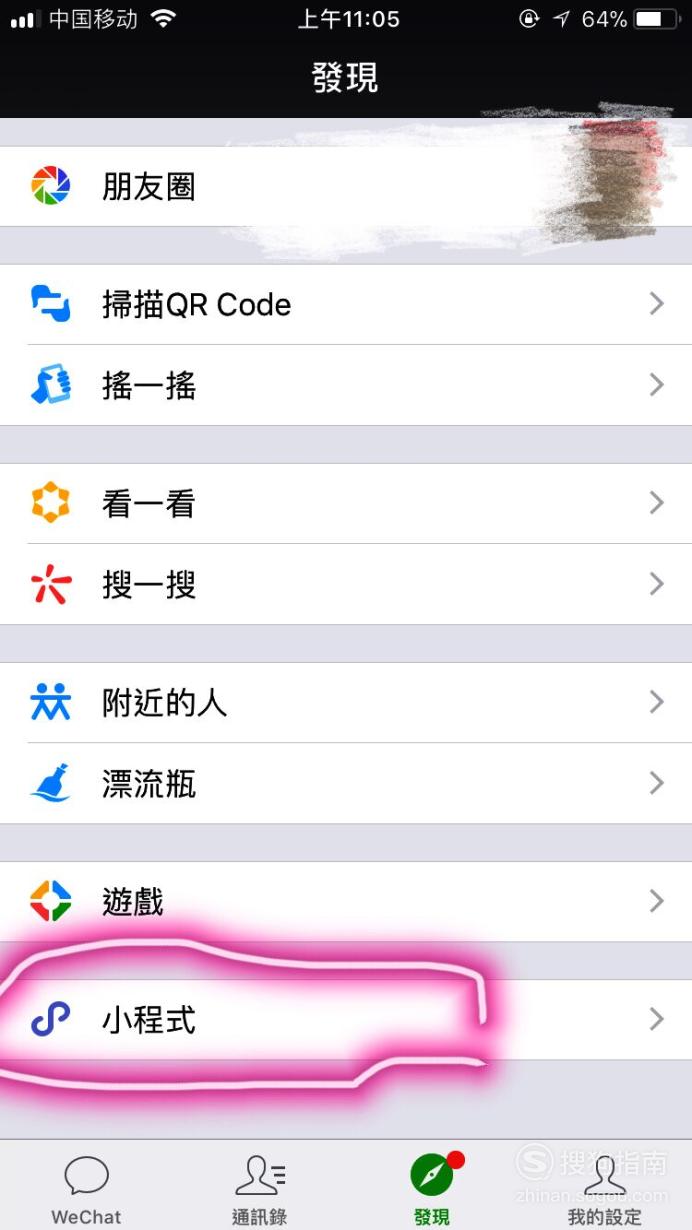Open 搖一搖 shake feature

[346, 385]
